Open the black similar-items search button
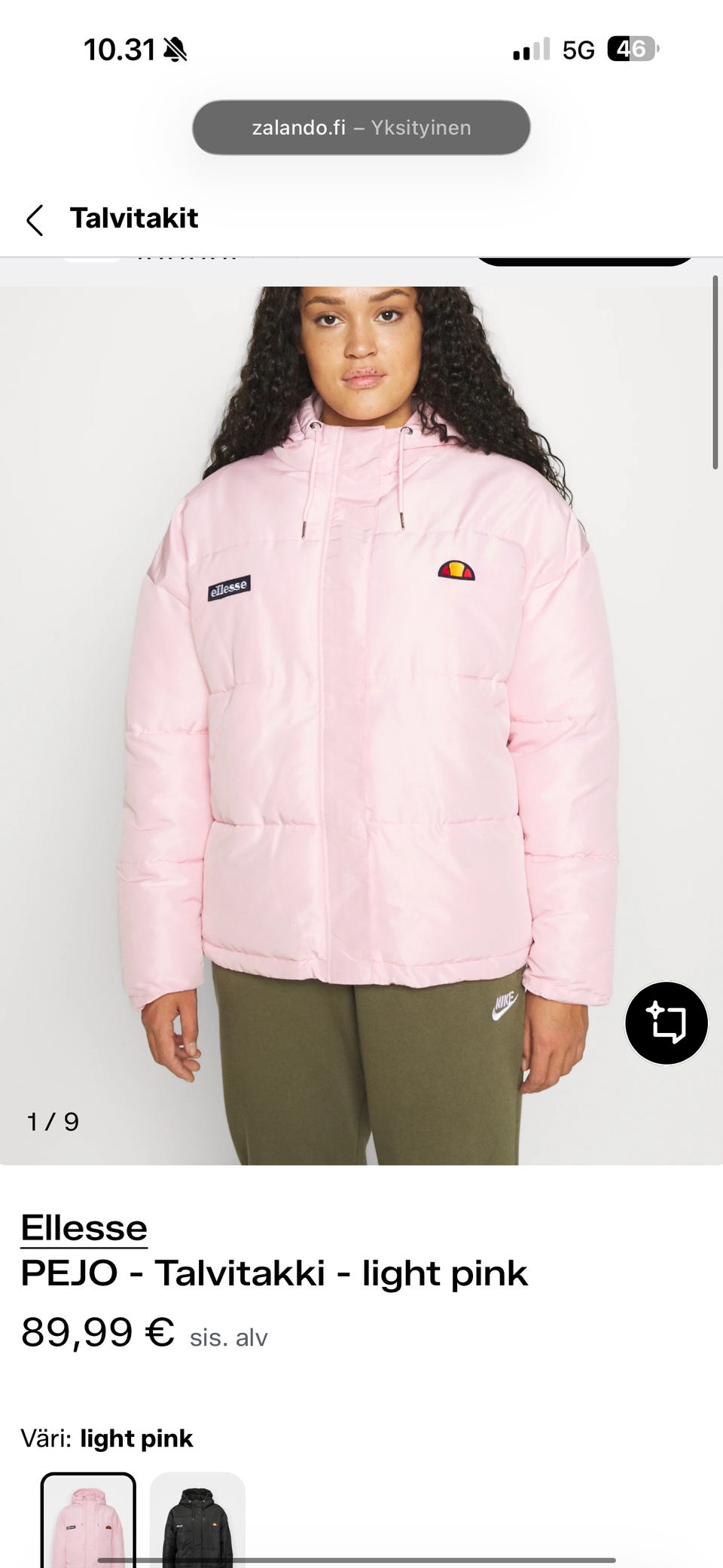Viewport: 723px width, 1568px height. [667, 1023]
